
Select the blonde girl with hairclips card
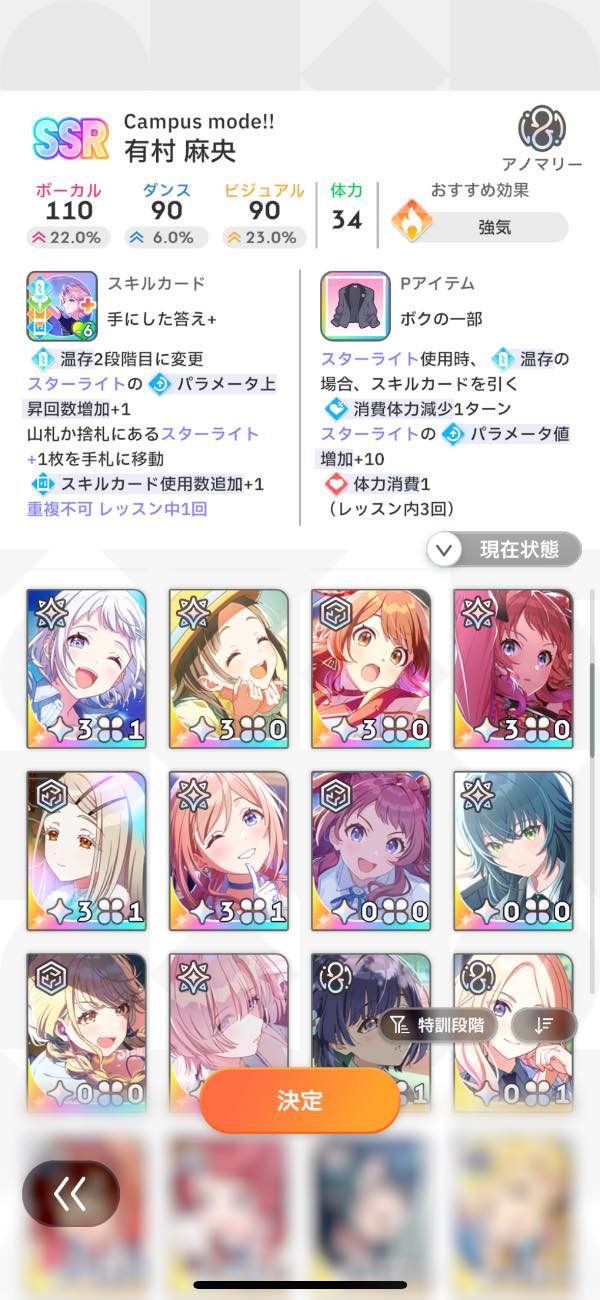[x=86, y=850]
